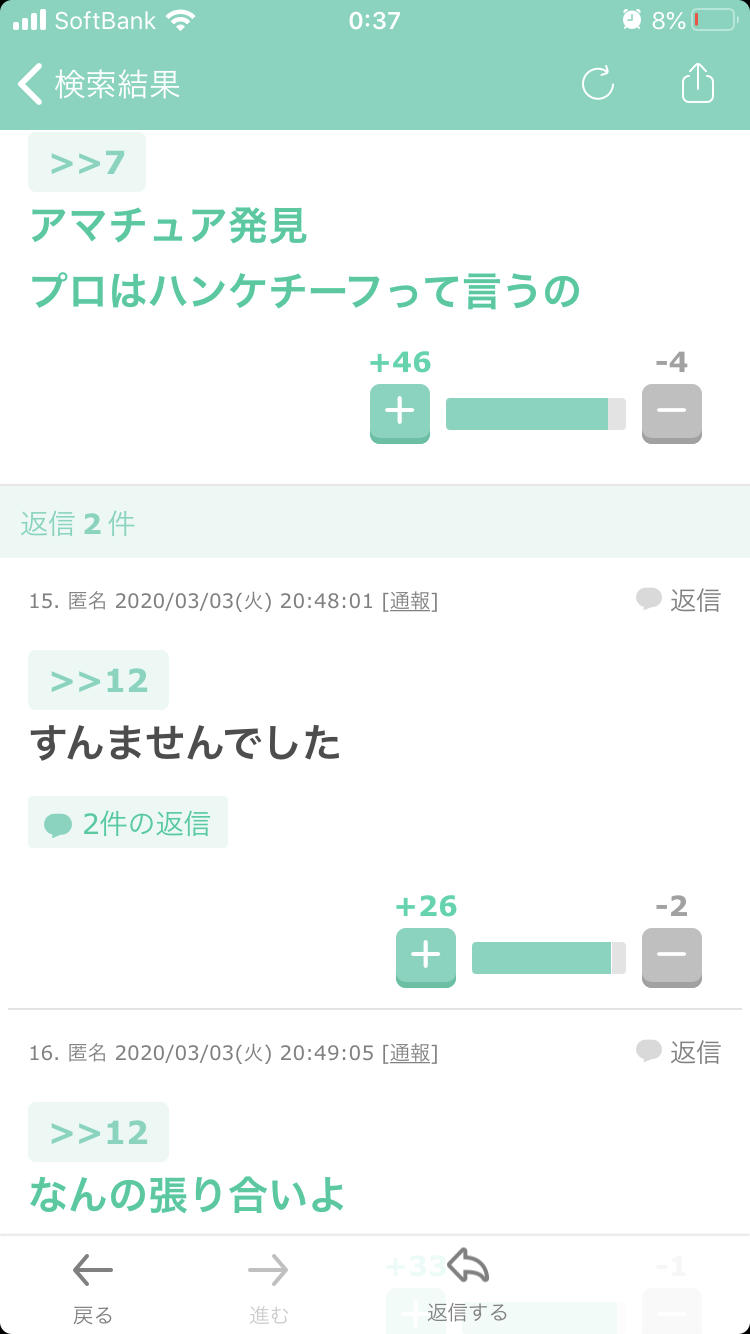Viewport: 750px width, 1334px height.
Task: Tap 戻る in the bottom bar
Action: coord(93,1287)
